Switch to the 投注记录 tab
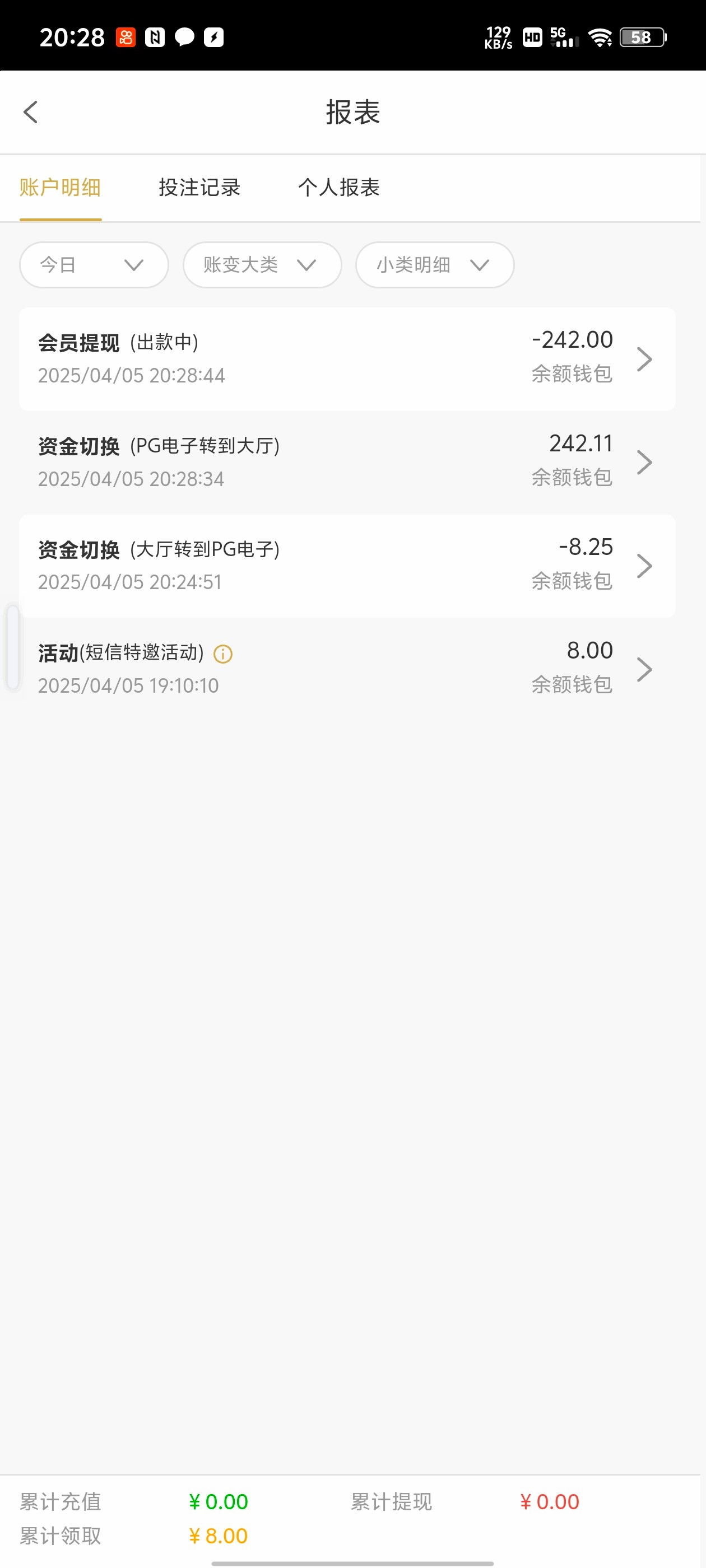The height and width of the screenshot is (1568, 706). pos(199,188)
